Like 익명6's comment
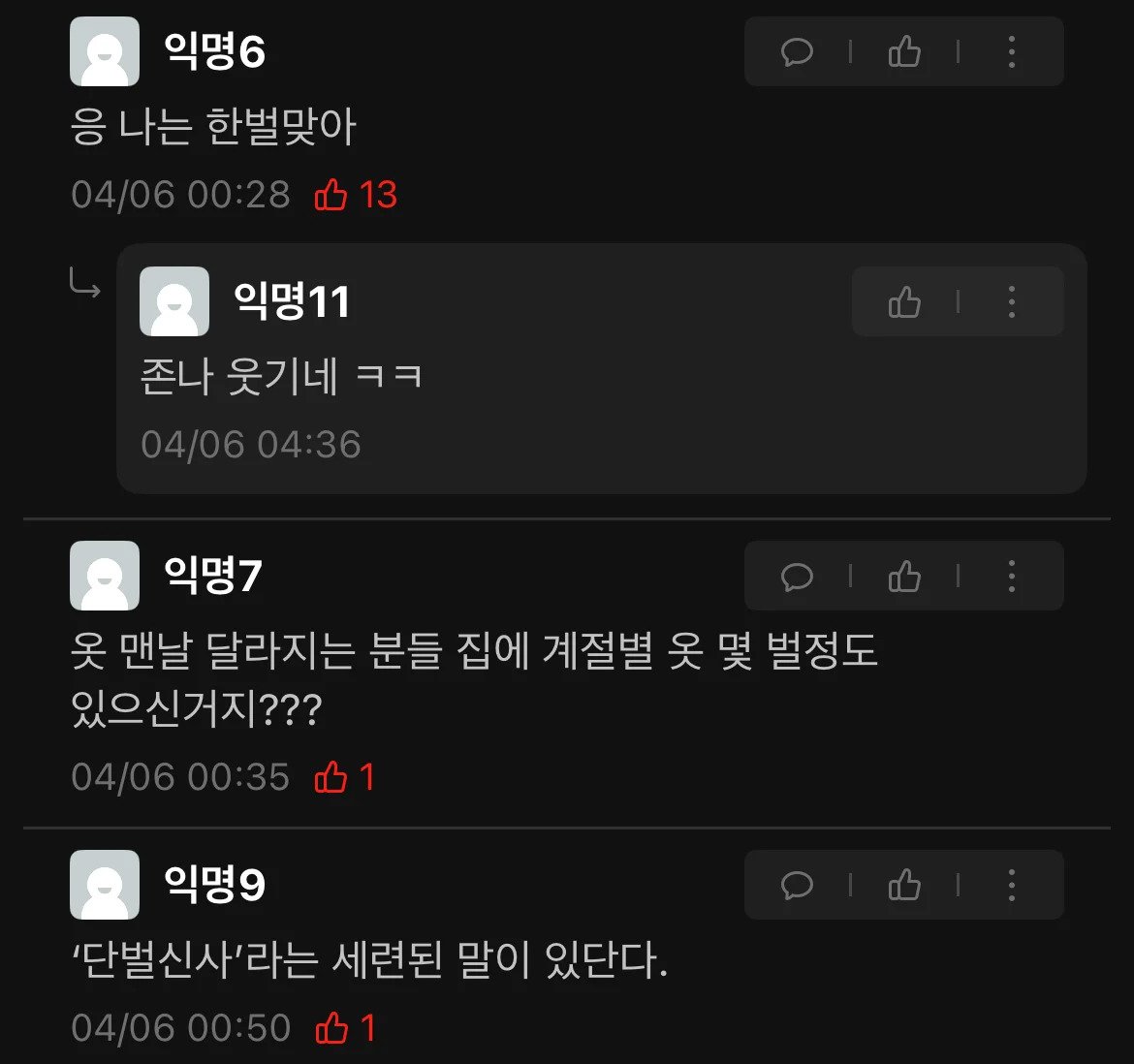 point(904,51)
